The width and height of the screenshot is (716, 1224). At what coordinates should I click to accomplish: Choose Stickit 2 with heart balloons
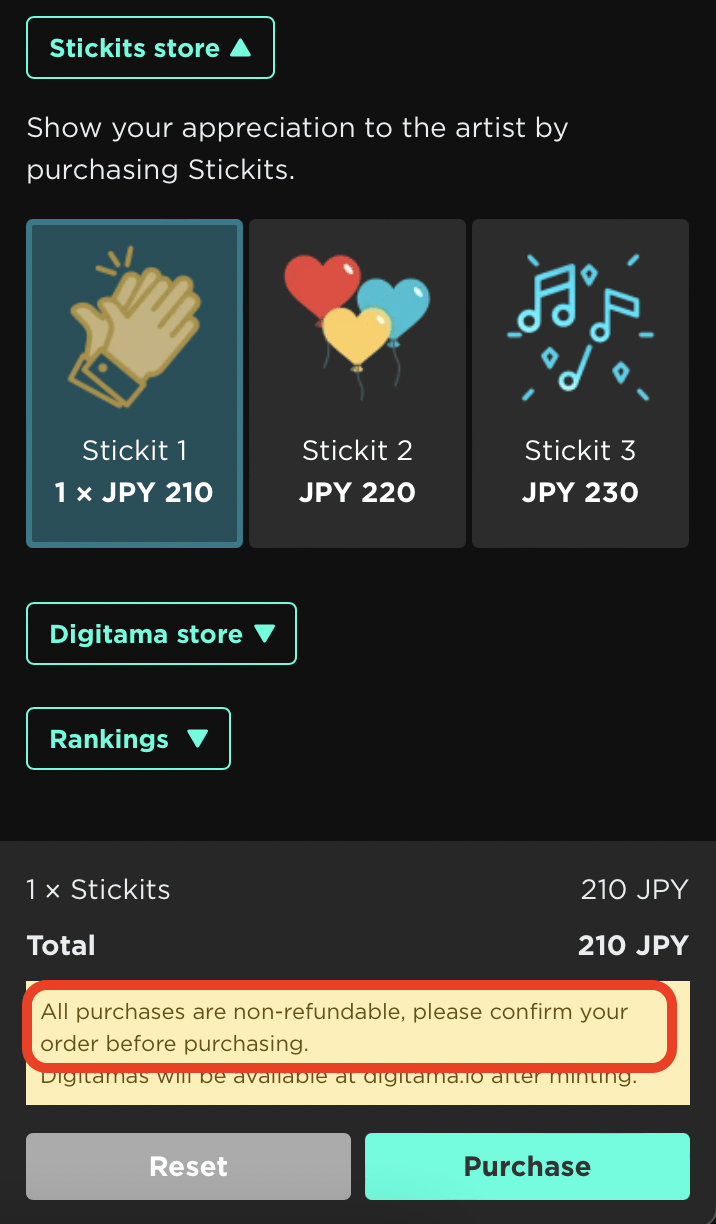pyautogui.click(x=357, y=383)
